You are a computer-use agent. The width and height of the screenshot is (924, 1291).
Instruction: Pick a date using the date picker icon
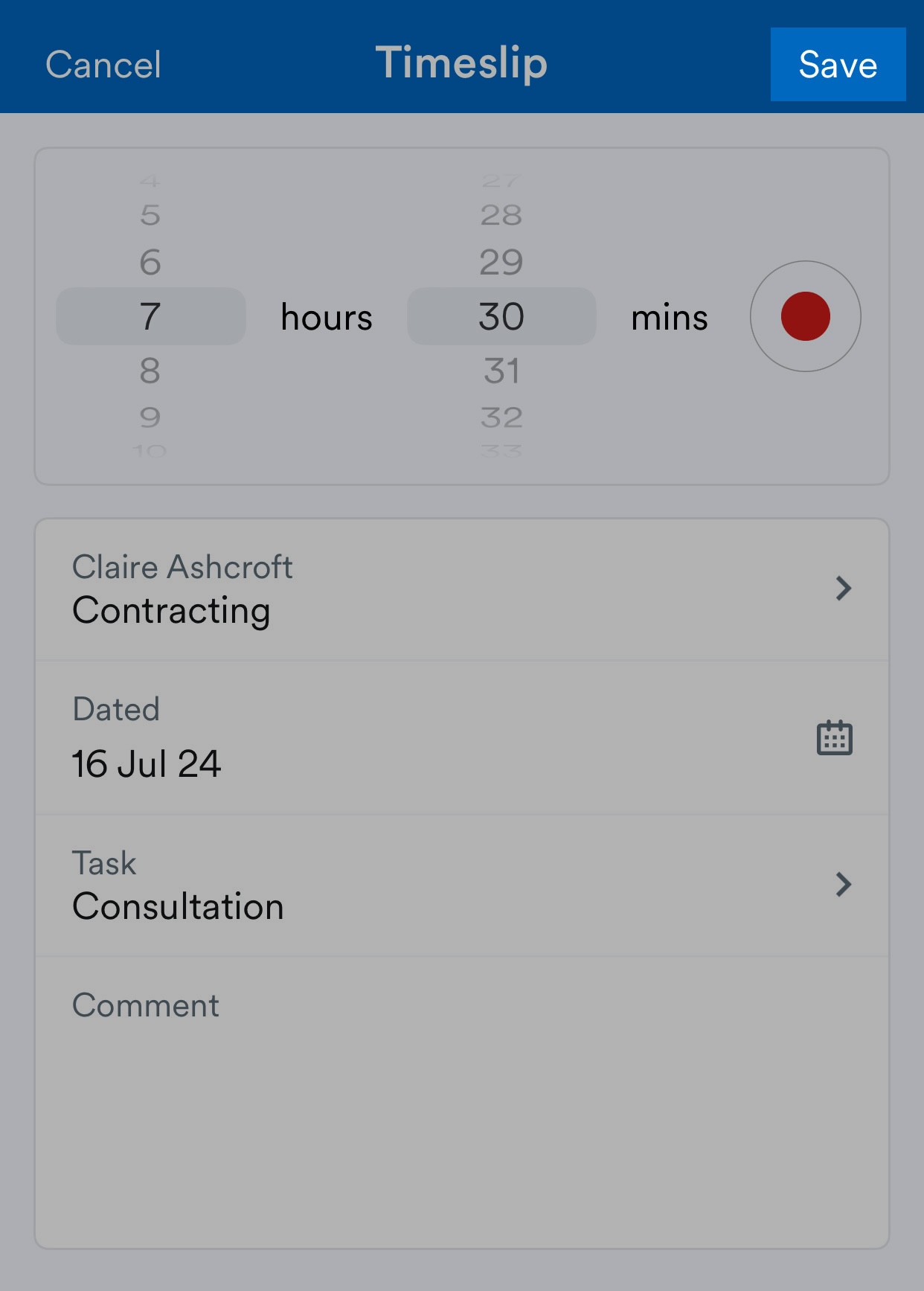tap(833, 738)
